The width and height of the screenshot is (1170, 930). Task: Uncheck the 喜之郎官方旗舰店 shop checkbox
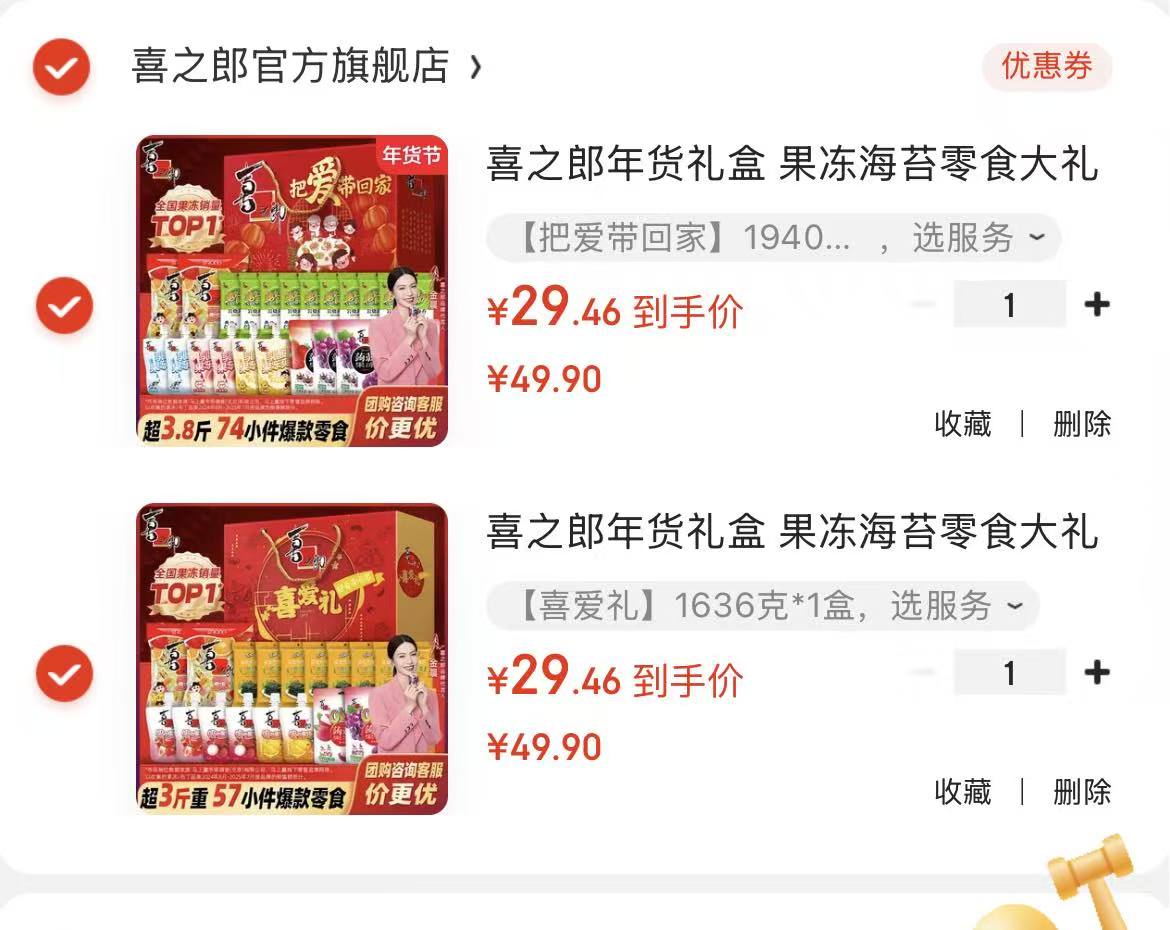point(62,67)
